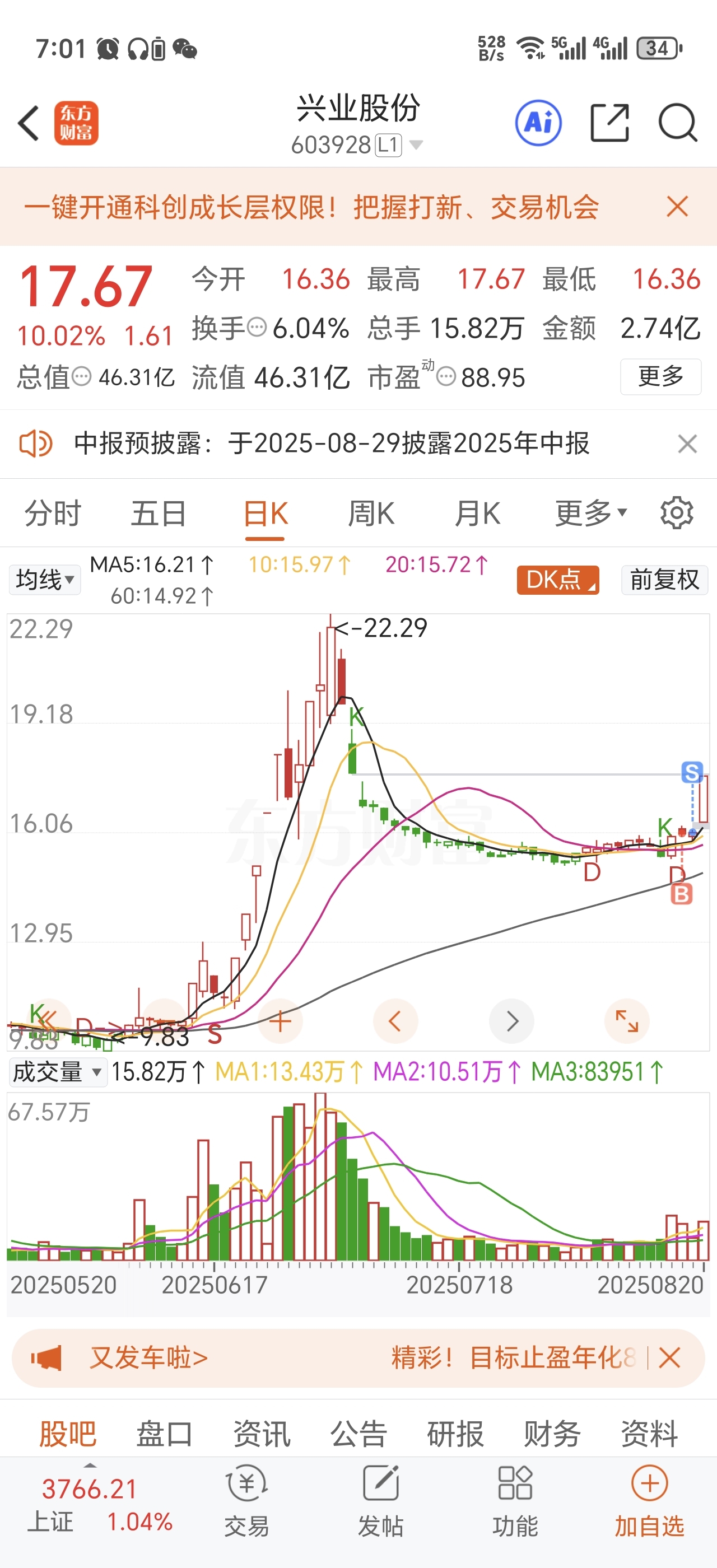Open the search magnifier
This screenshot has height=1568, width=717.
[x=677, y=123]
